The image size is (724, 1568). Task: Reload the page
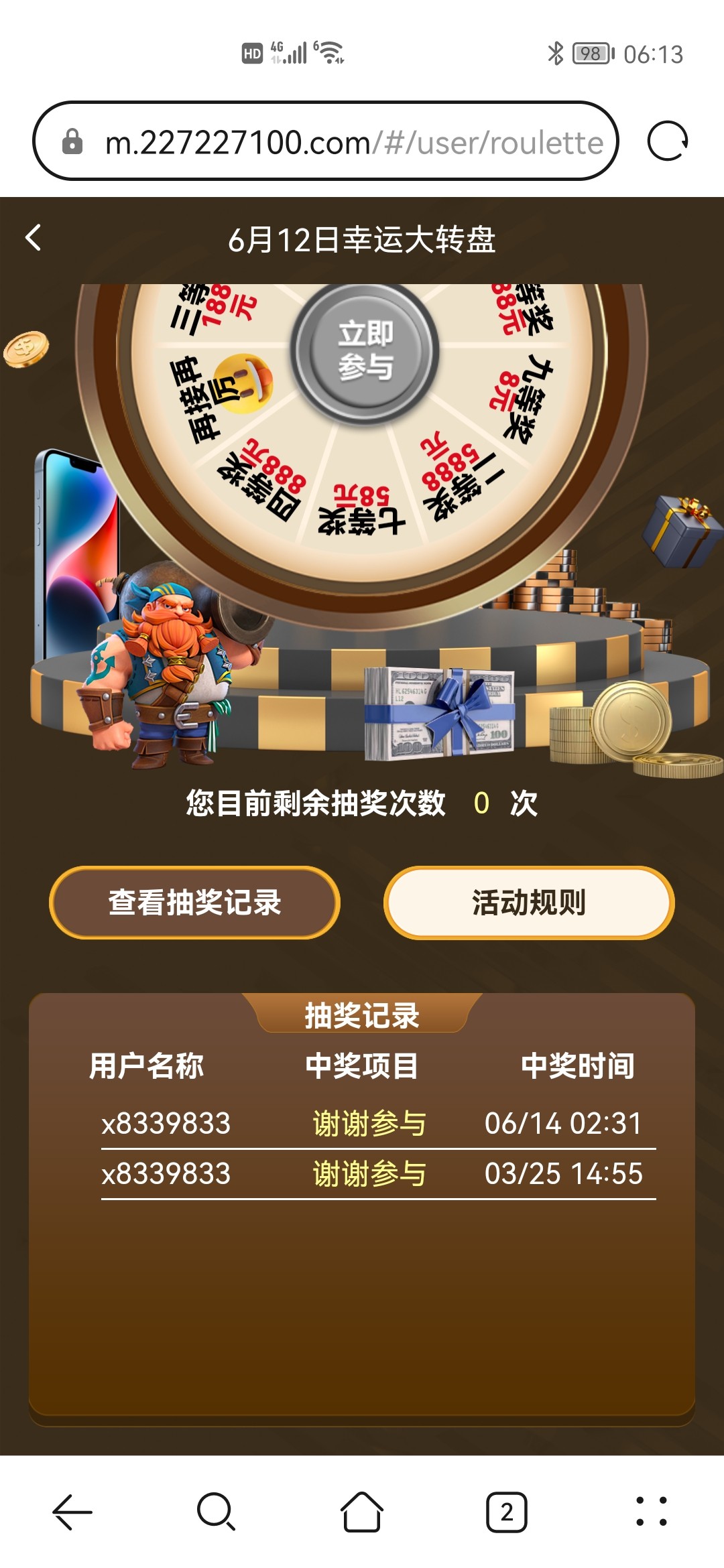tap(667, 141)
